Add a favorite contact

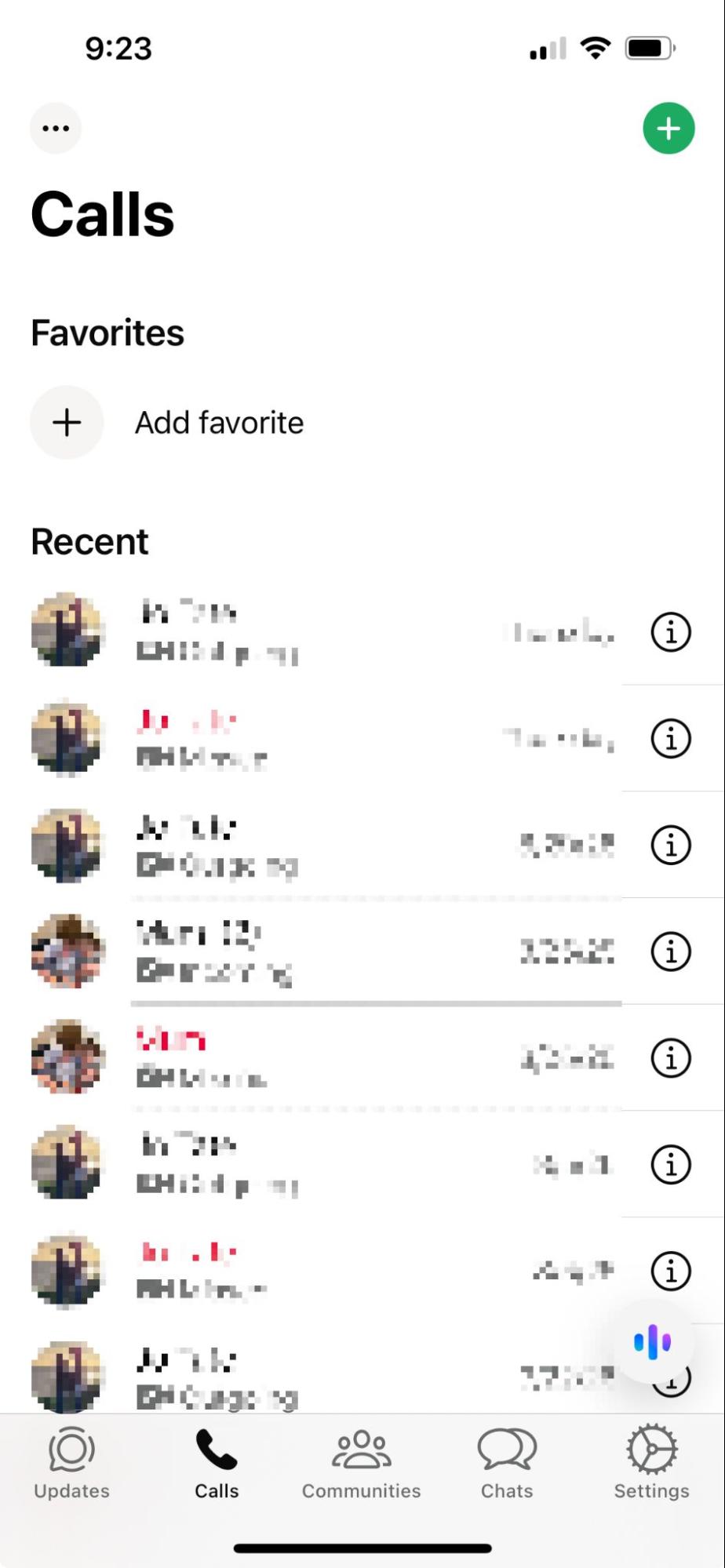tap(166, 423)
